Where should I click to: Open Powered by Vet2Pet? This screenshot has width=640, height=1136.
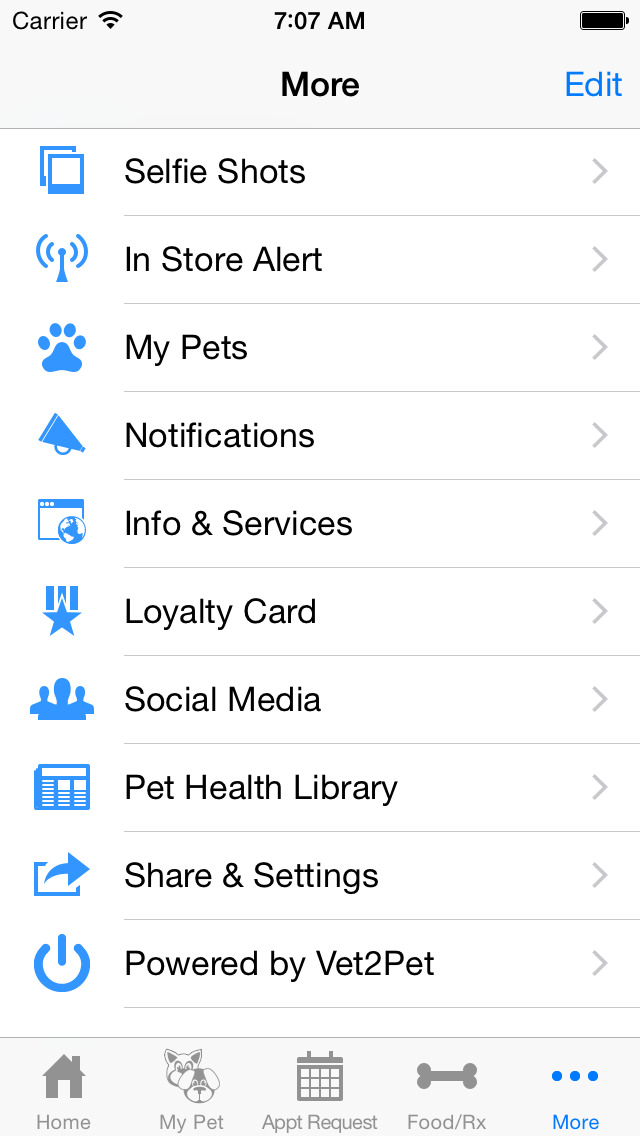320,964
